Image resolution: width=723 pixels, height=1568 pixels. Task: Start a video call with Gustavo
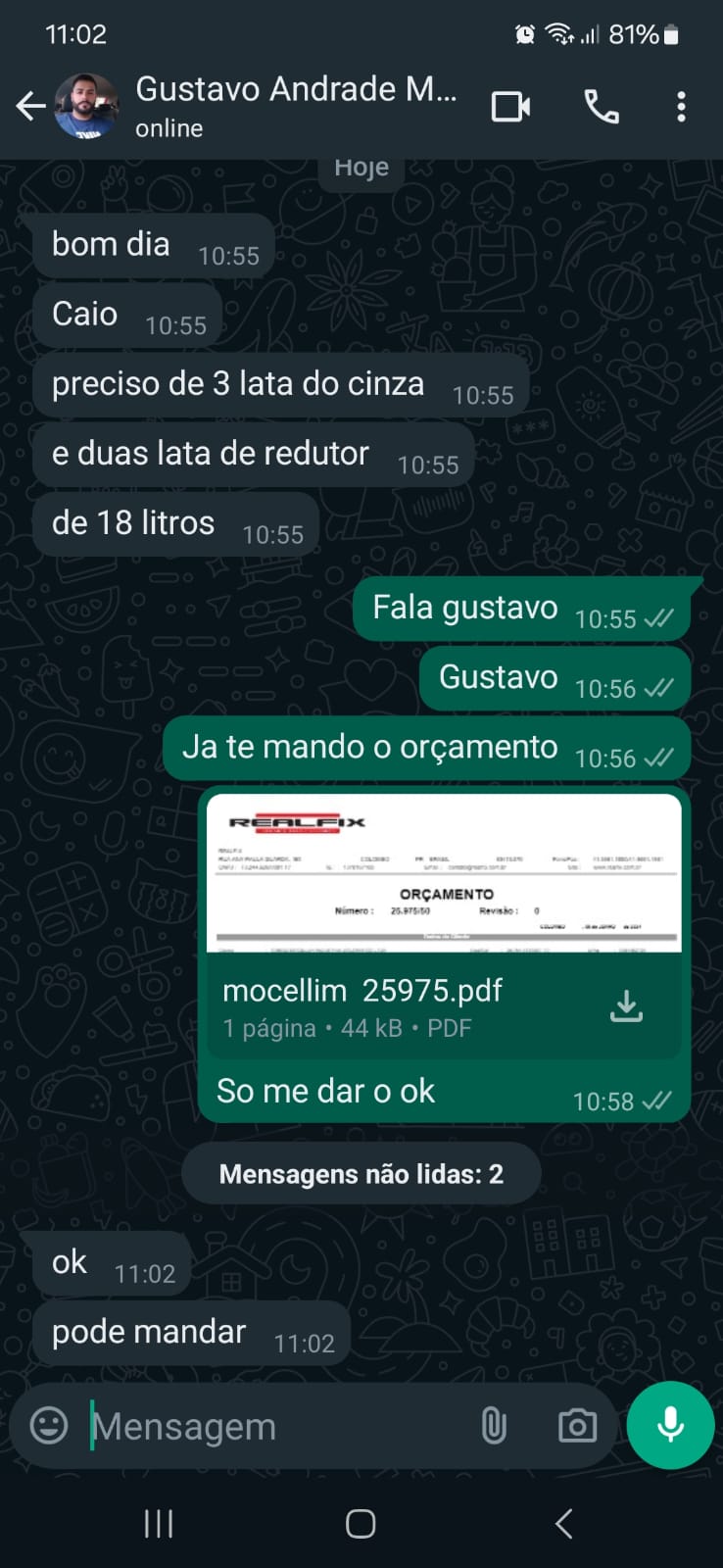[x=510, y=106]
